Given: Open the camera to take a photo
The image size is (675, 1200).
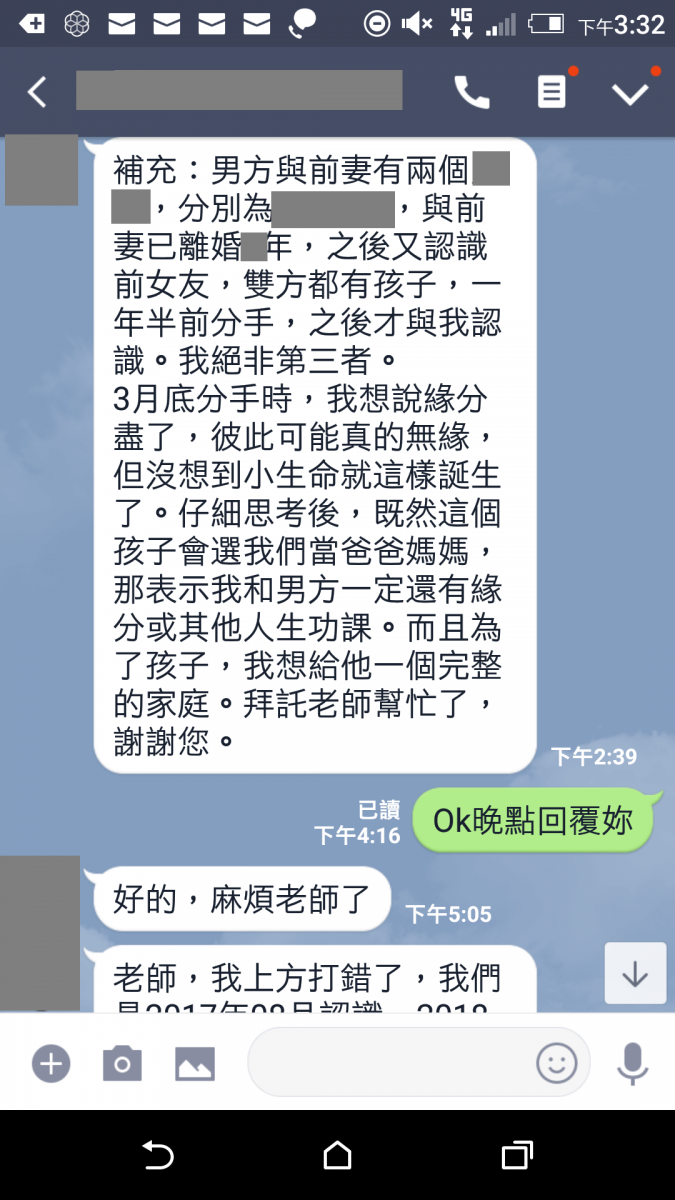Looking at the screenshot, I should tap(122, 1062).
